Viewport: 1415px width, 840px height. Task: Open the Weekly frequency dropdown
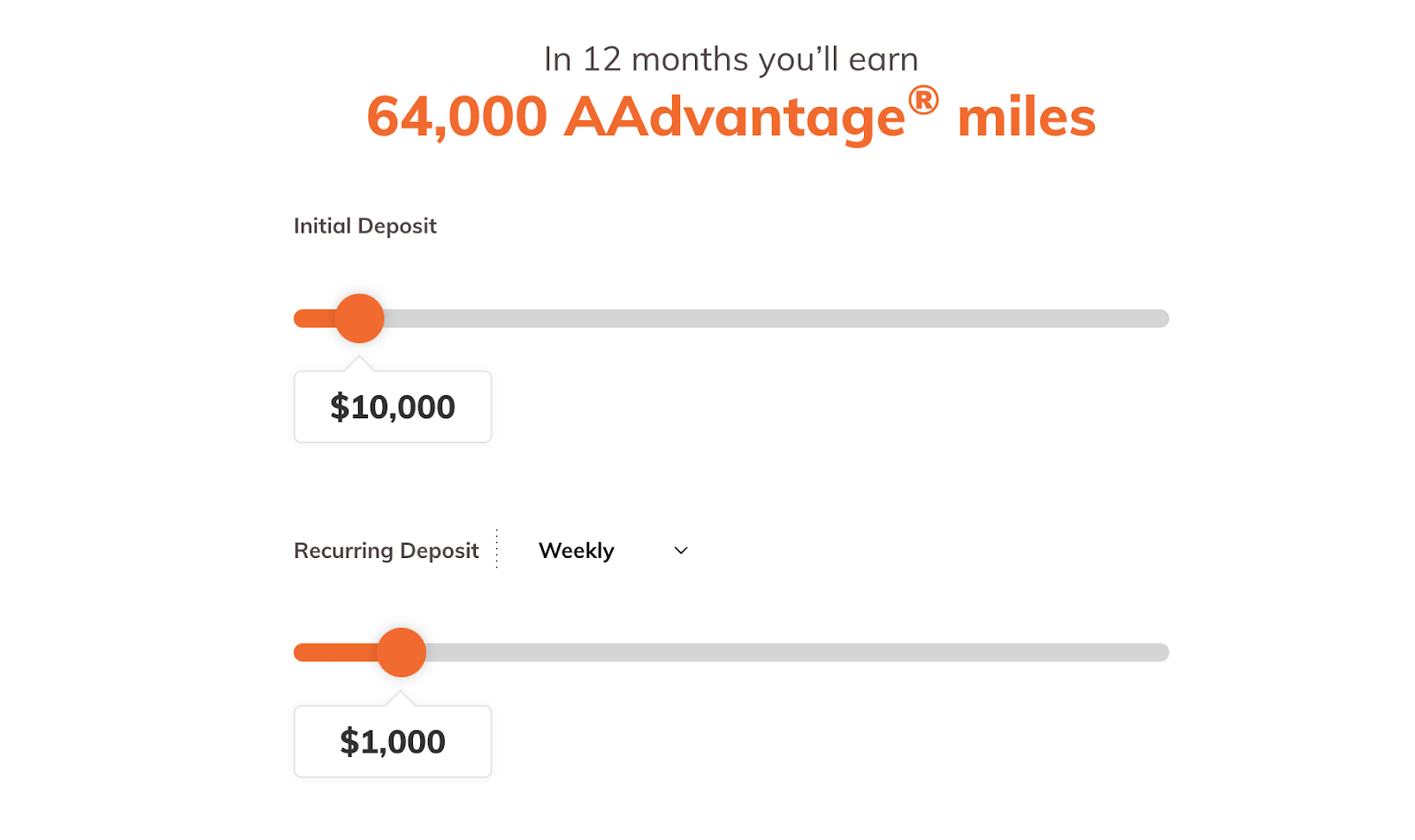[612, 550]
